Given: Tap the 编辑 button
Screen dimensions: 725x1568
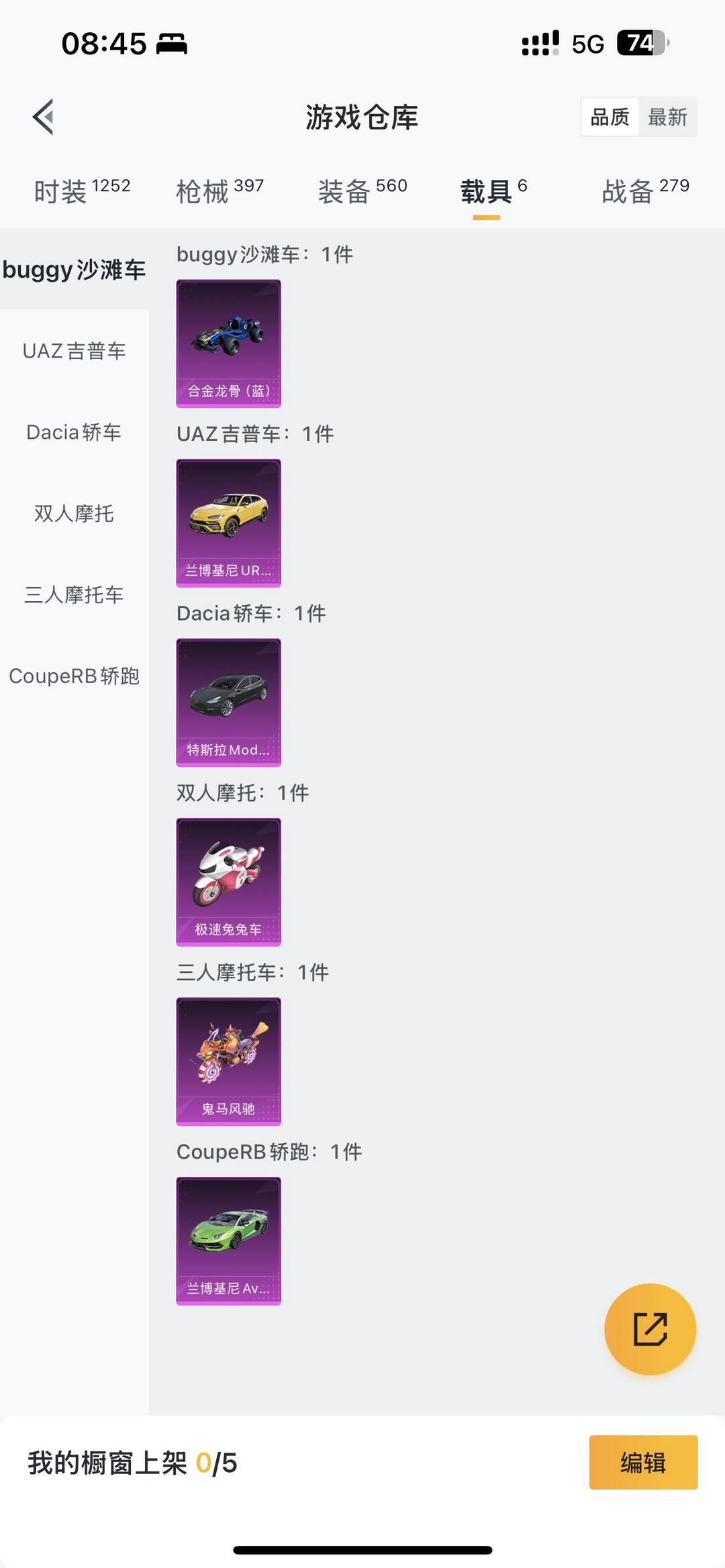Looking at the screenshot, I should tap(643, 1463).
